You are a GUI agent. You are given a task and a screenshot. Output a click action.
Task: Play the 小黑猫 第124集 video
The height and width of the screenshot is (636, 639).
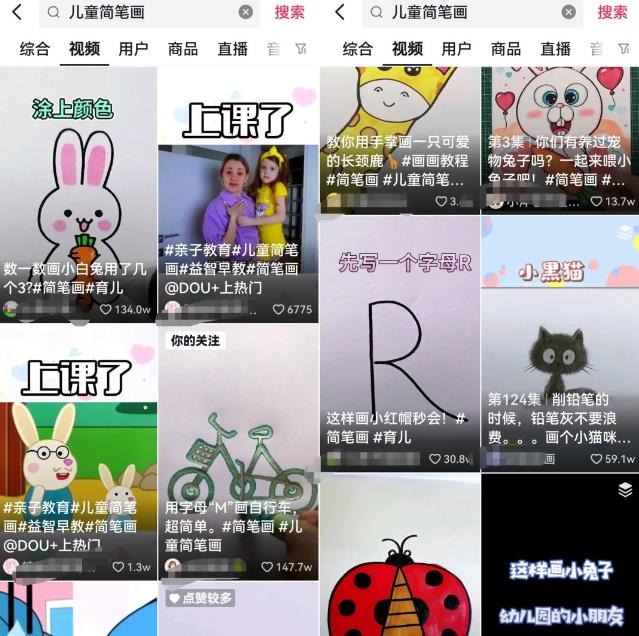pos(559,340)
